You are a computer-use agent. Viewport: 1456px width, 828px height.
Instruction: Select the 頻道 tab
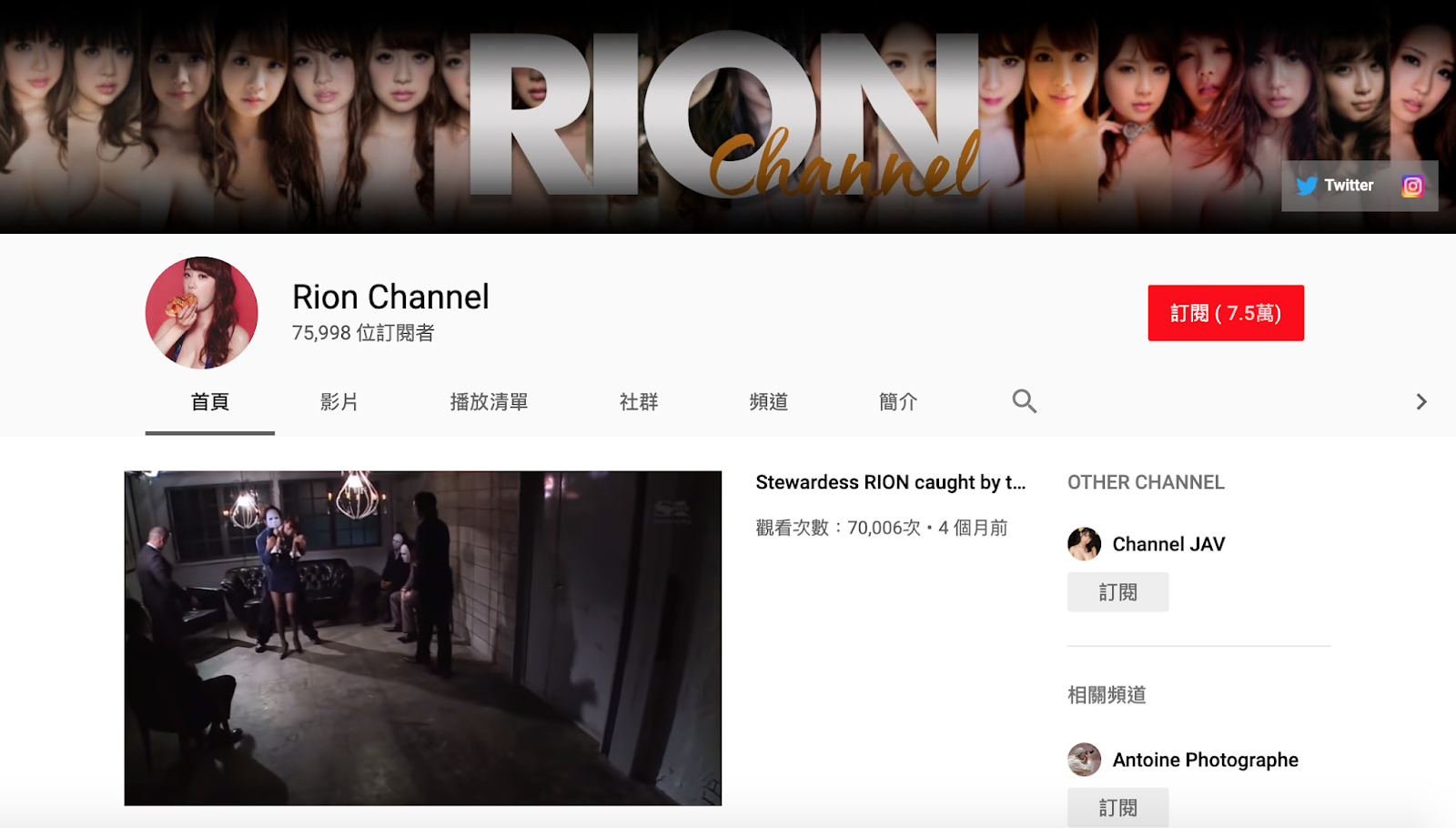(768, 402)
